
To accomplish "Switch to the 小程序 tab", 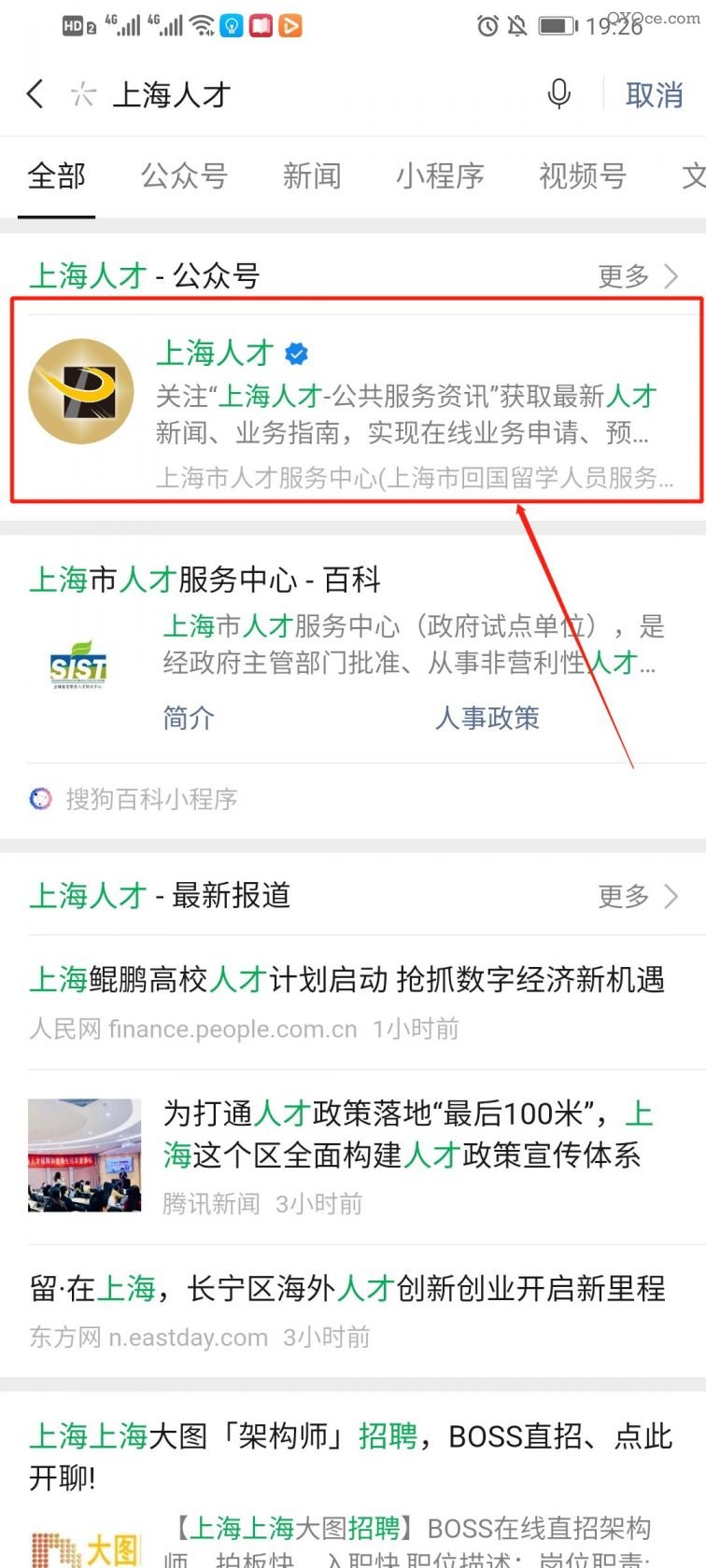I will click(440, 175).
